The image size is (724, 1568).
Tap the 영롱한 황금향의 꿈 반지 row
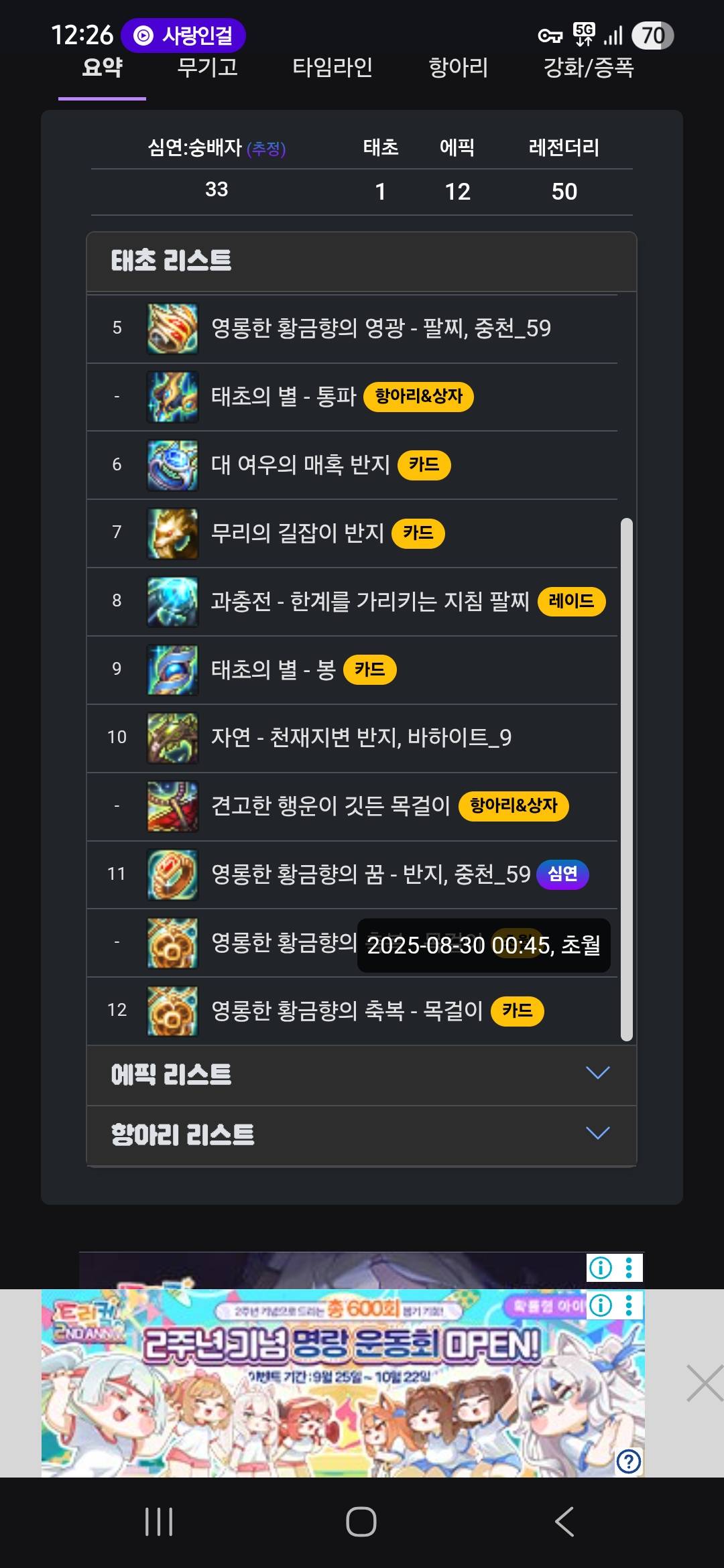pos(351,874)
